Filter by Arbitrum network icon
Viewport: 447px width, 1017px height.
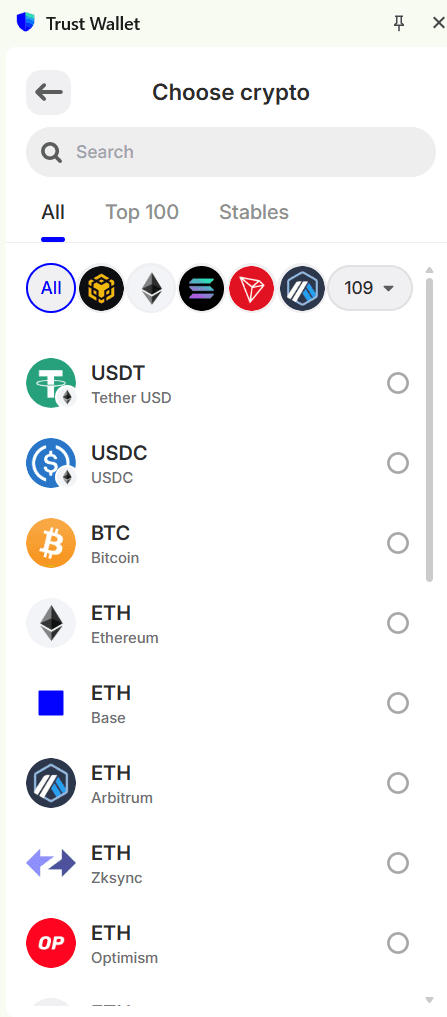(x=302, y=288)
